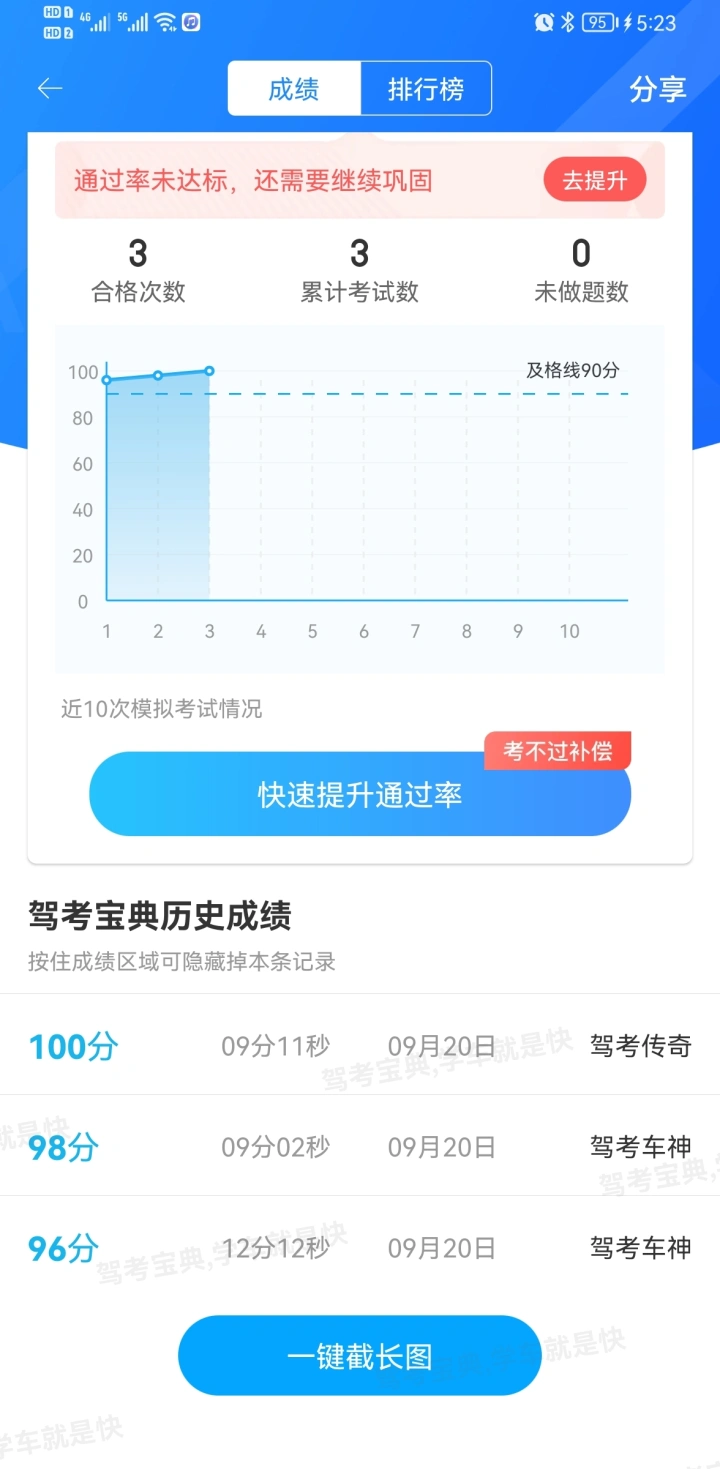This screenshot has height=1469, width=720.
Task: Tap 快速提升通过率 button
Action: (x=360, y=795)
